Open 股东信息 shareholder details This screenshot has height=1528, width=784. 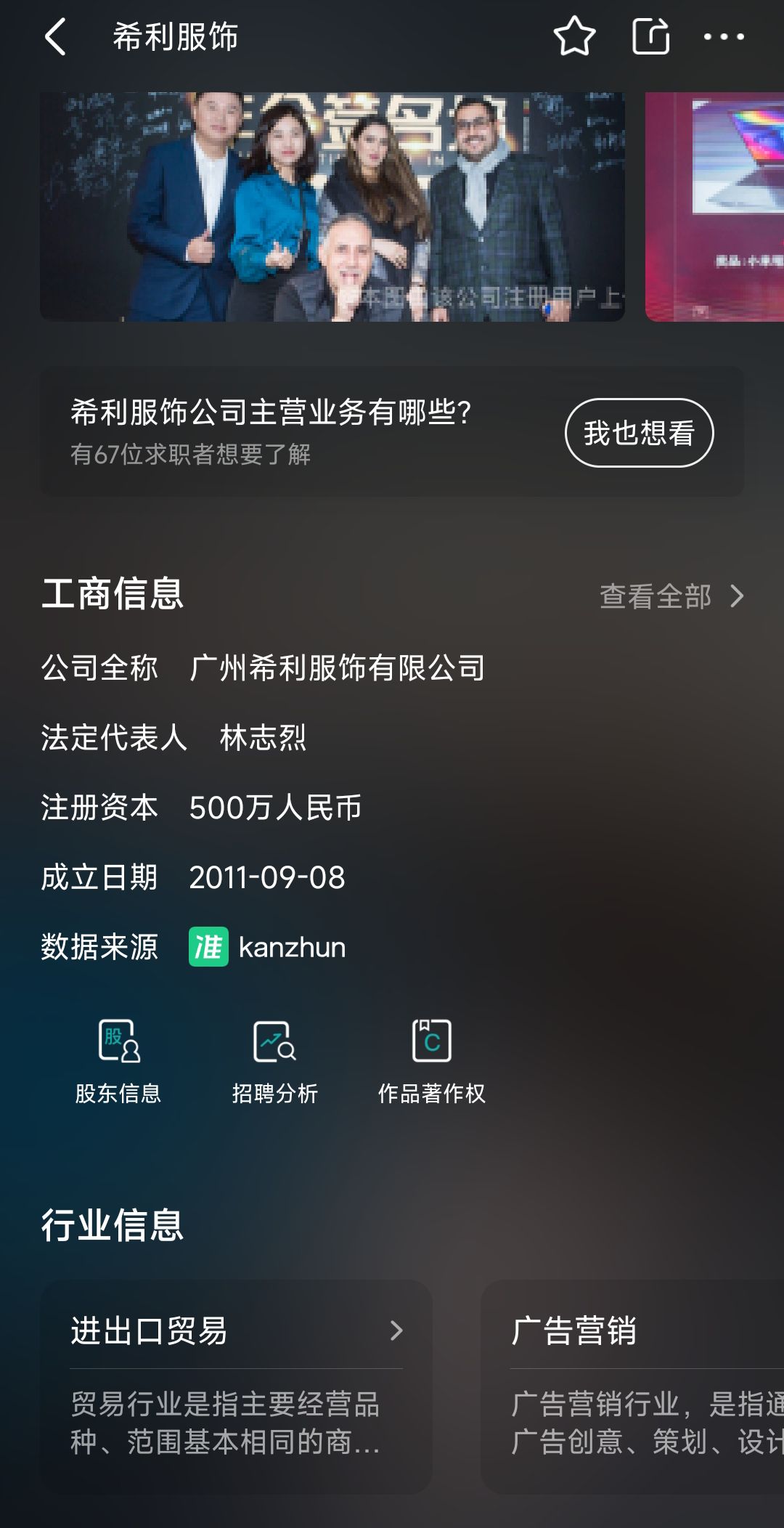point(118,1061)
